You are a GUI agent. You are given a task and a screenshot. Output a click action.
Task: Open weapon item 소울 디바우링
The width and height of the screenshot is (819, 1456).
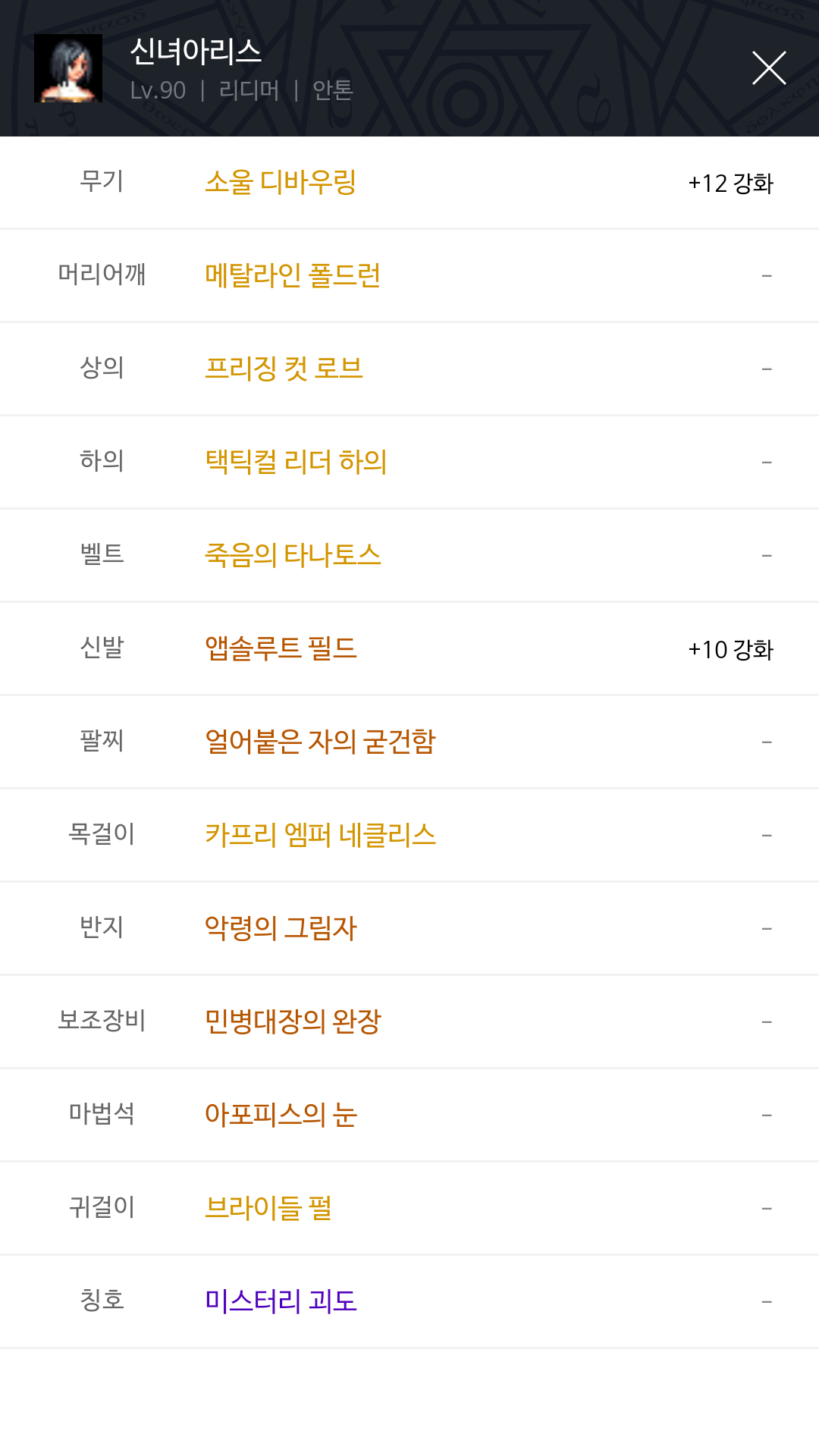tap(281, 182)
